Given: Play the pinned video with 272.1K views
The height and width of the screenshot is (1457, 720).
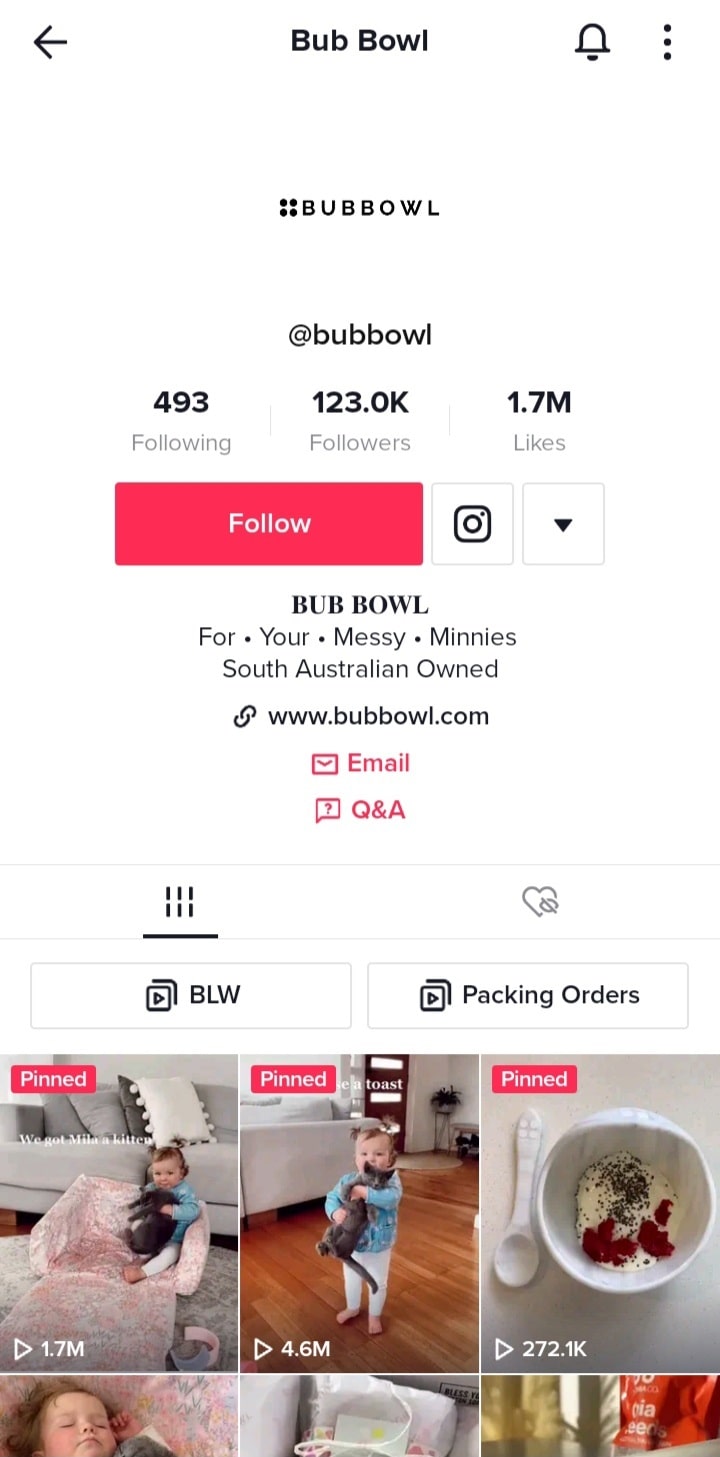Looking at the screenshot, I should point(600,1212).
